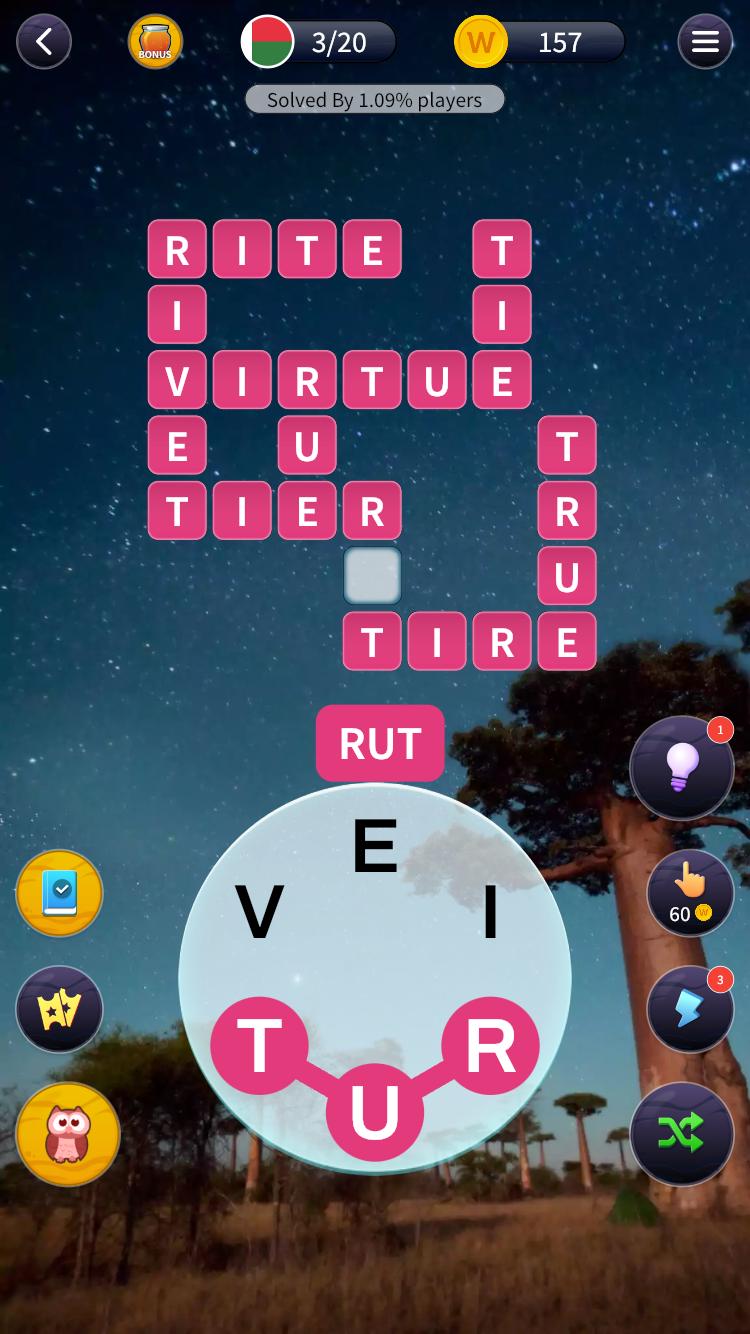This screenshot has height=1334, width=750.
Task: Select letter E in the wheel
Action: 375,847
